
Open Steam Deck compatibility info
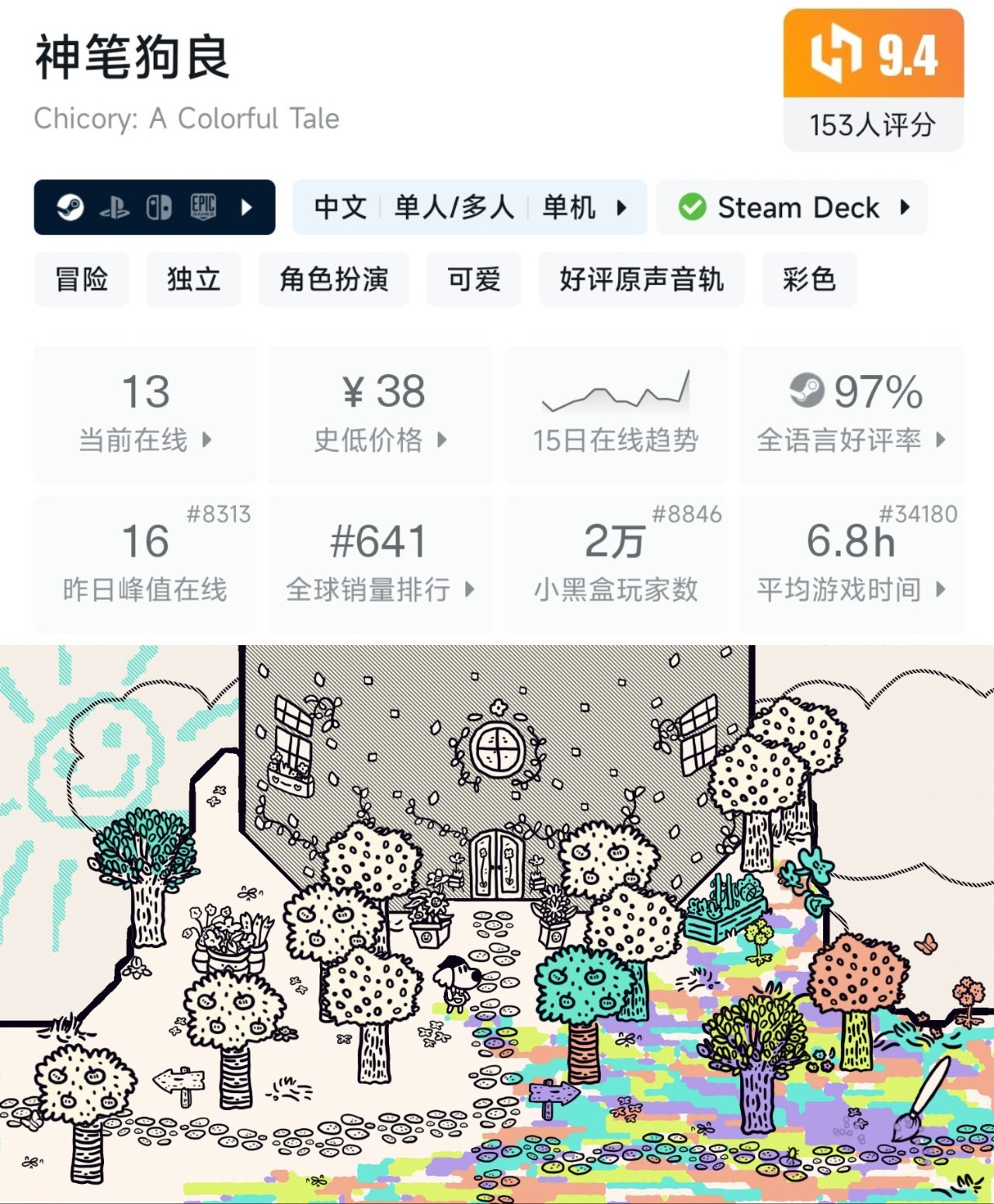pos(791,207)
